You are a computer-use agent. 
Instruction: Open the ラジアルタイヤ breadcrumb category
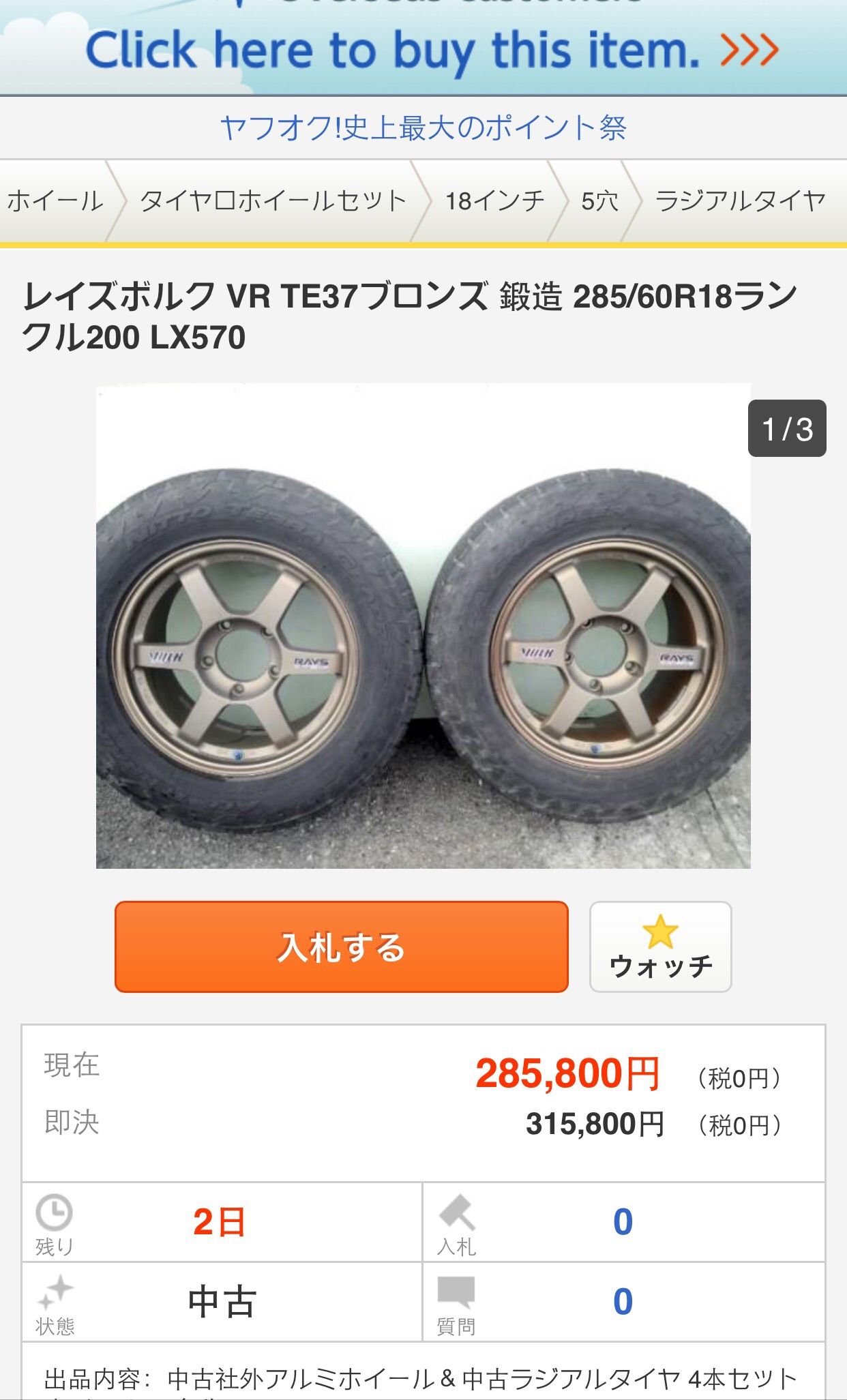tap(740, 201)
